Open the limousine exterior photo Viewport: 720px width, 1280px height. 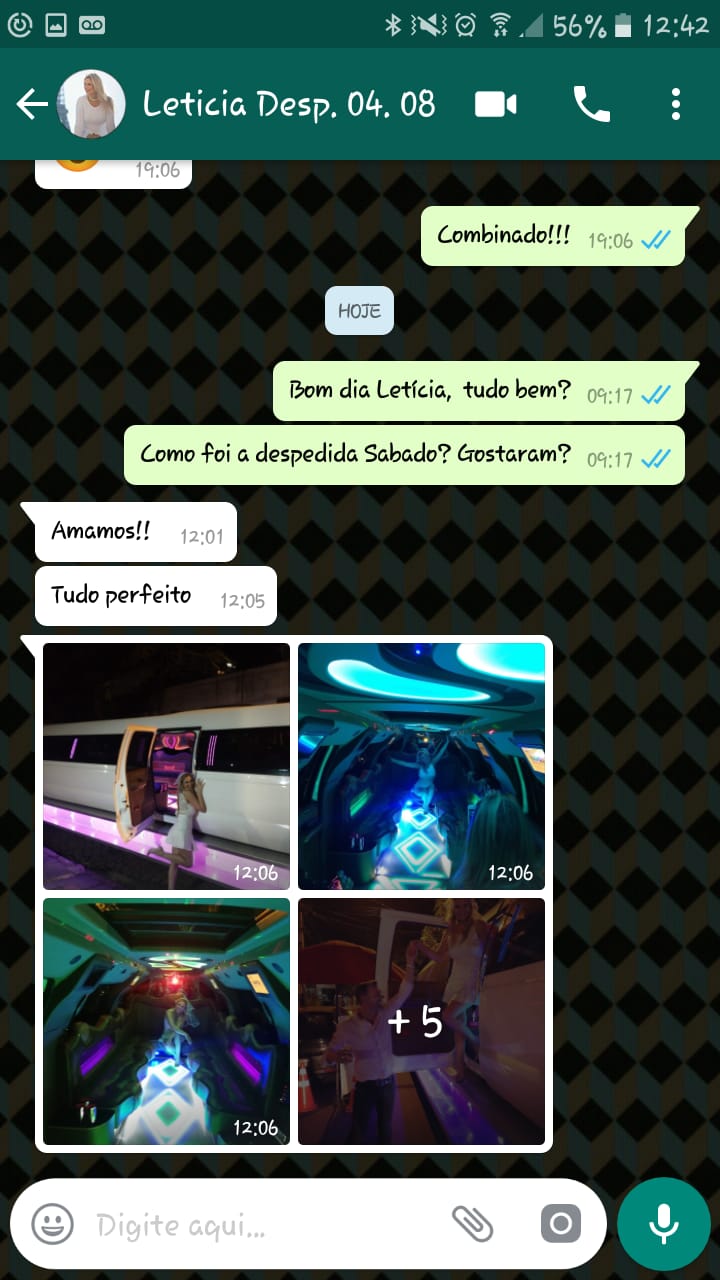[166, 766]
